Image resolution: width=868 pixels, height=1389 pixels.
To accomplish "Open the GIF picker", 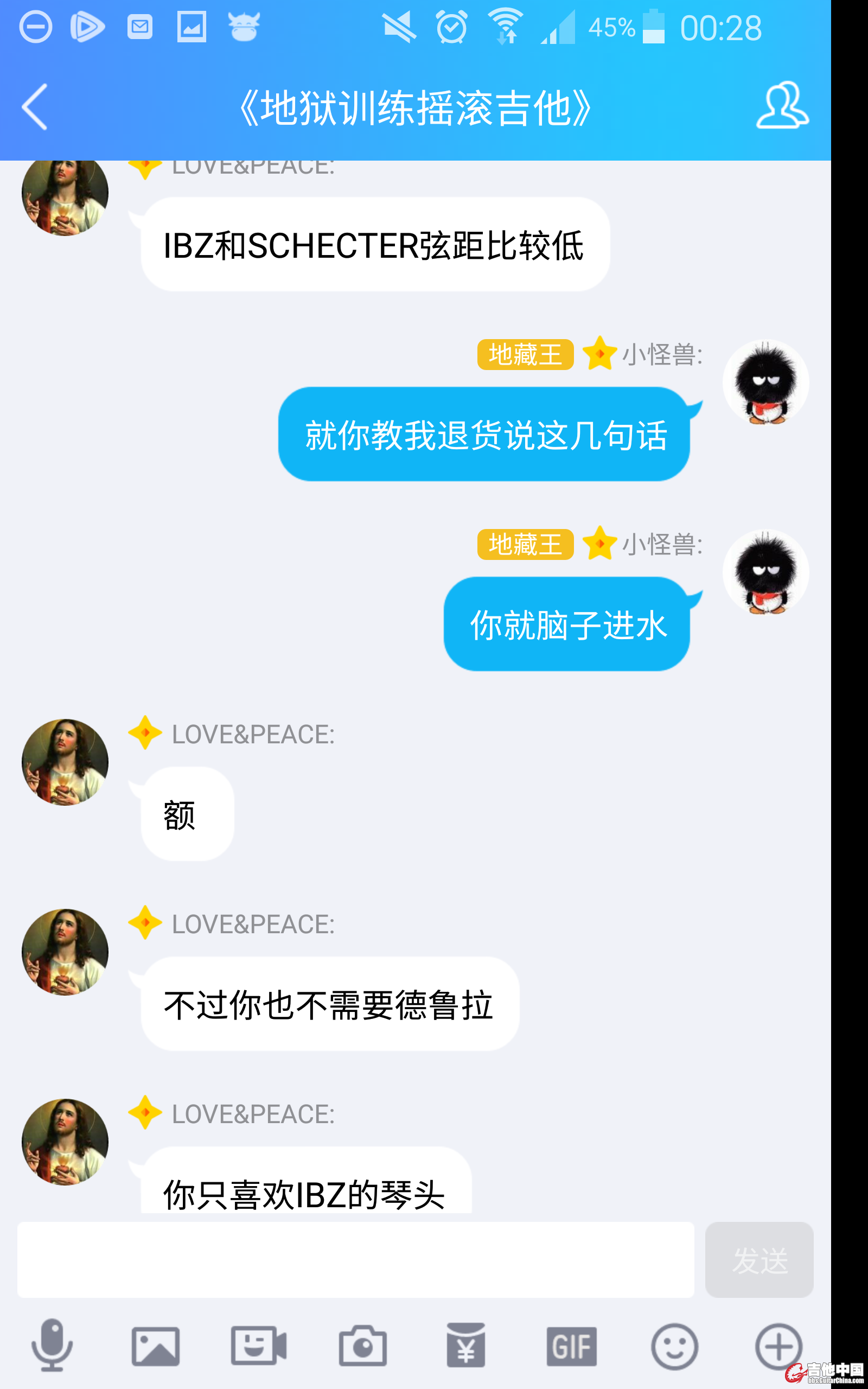I will pos(571,1346).
